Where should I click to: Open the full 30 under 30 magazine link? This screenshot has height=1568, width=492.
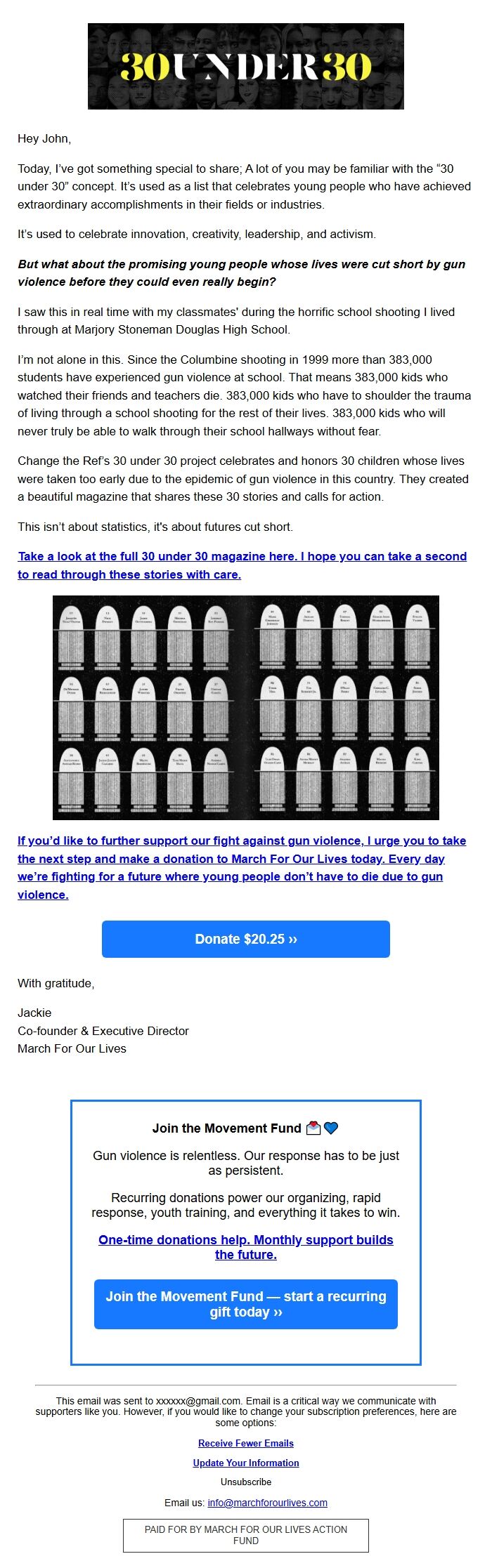tap(242, 565)
